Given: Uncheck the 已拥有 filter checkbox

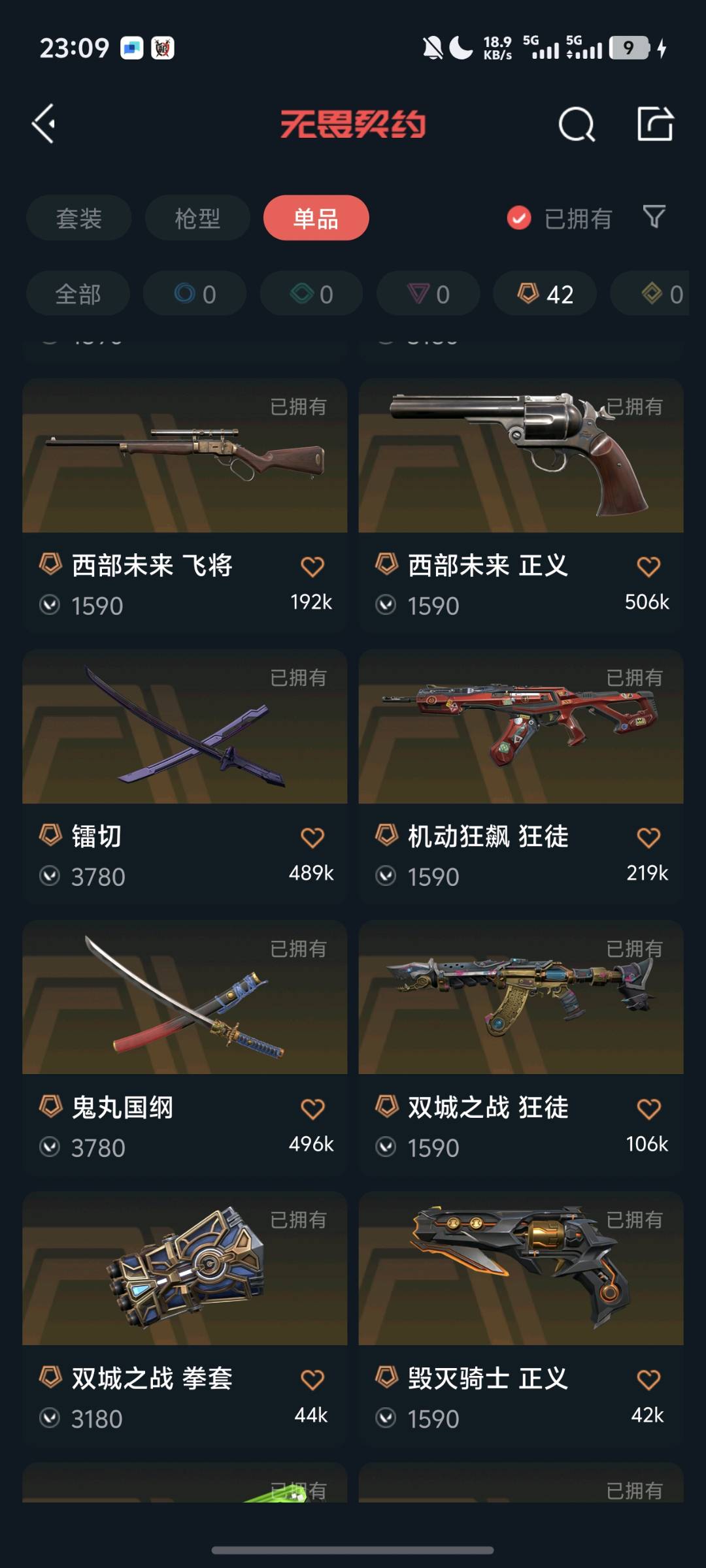Looking at the screenshot, I should [x=519, y=218].
